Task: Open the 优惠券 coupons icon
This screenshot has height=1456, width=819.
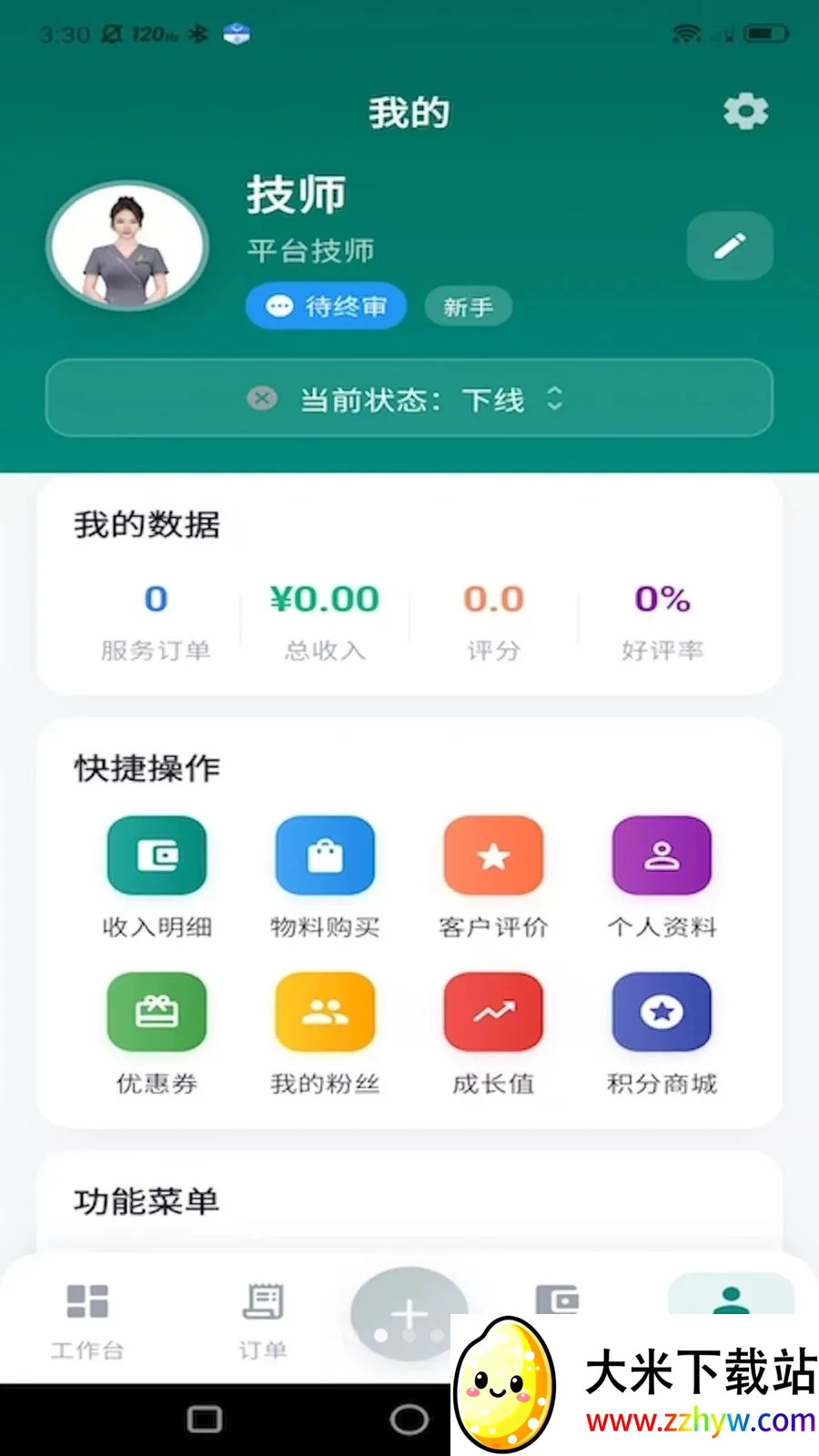Action: coord(157,1012)
